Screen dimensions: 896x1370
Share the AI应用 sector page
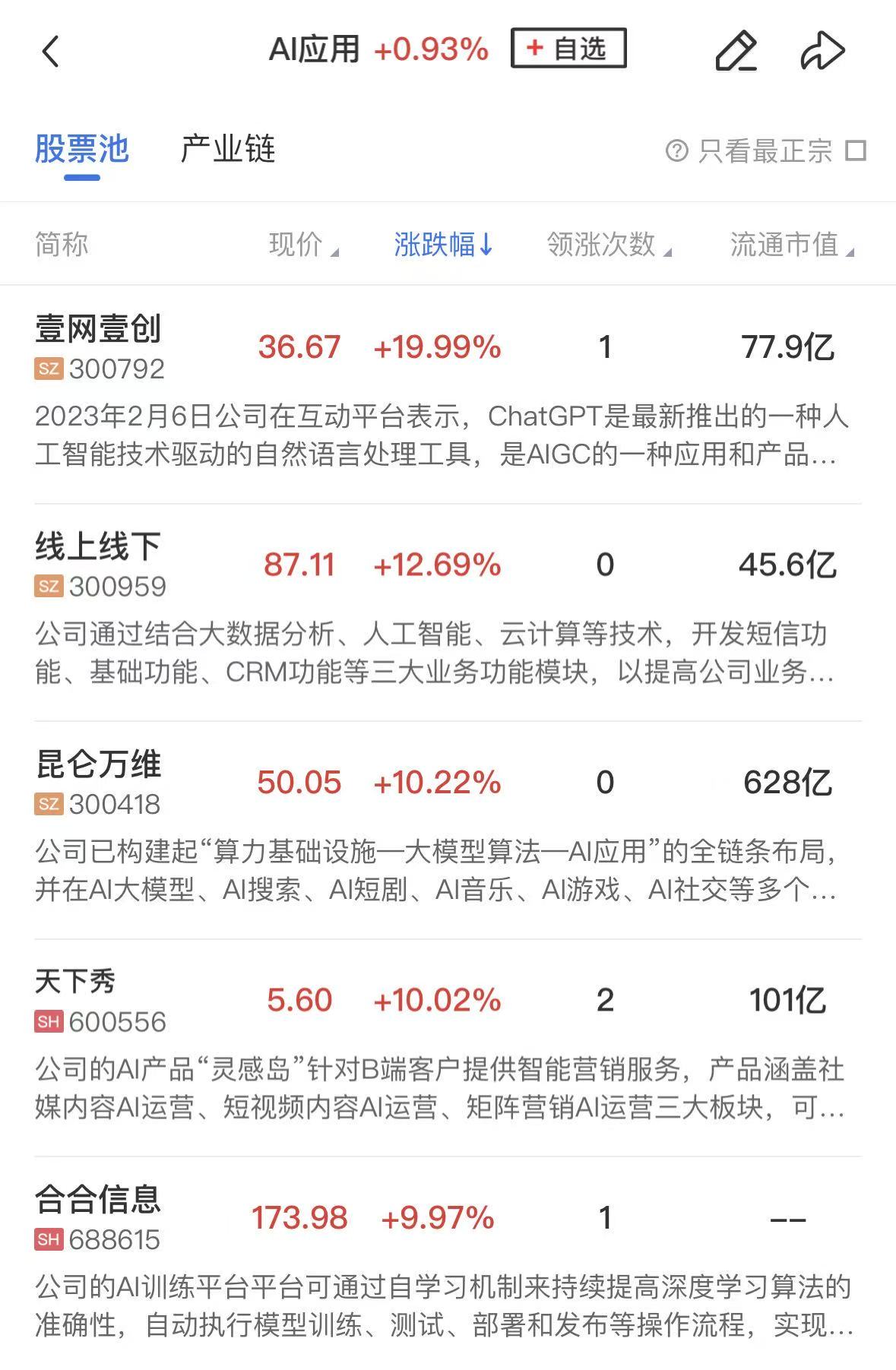pyautogui.click(x=823, y=52)
